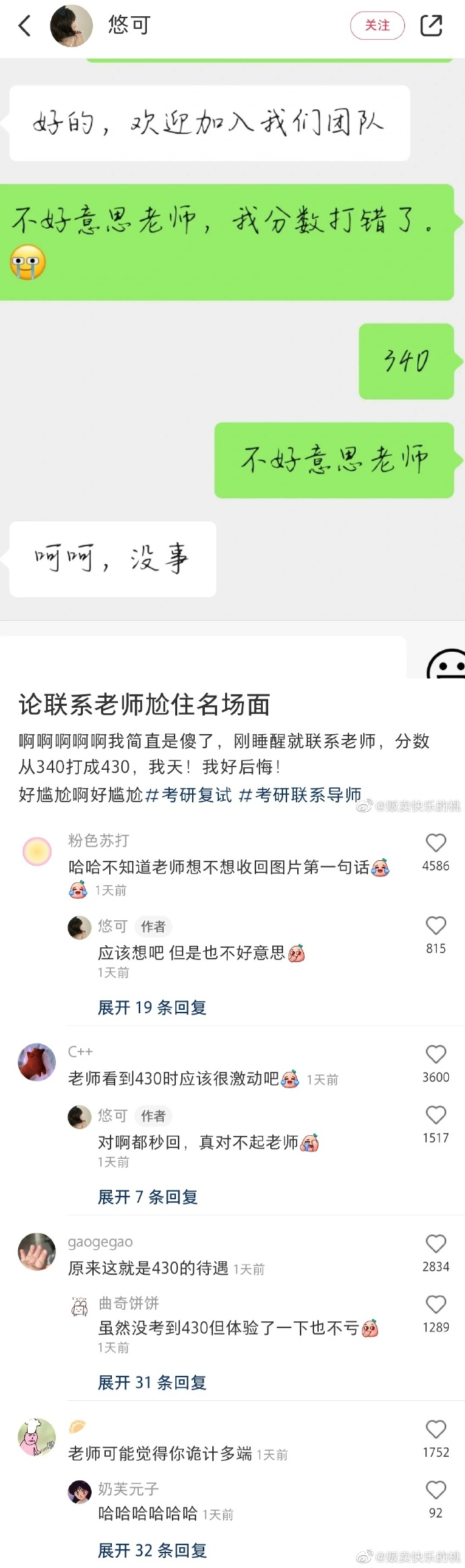Like 粉色苏打's comment
Screen dimensions: 465x1568
[x=436, y=843]
